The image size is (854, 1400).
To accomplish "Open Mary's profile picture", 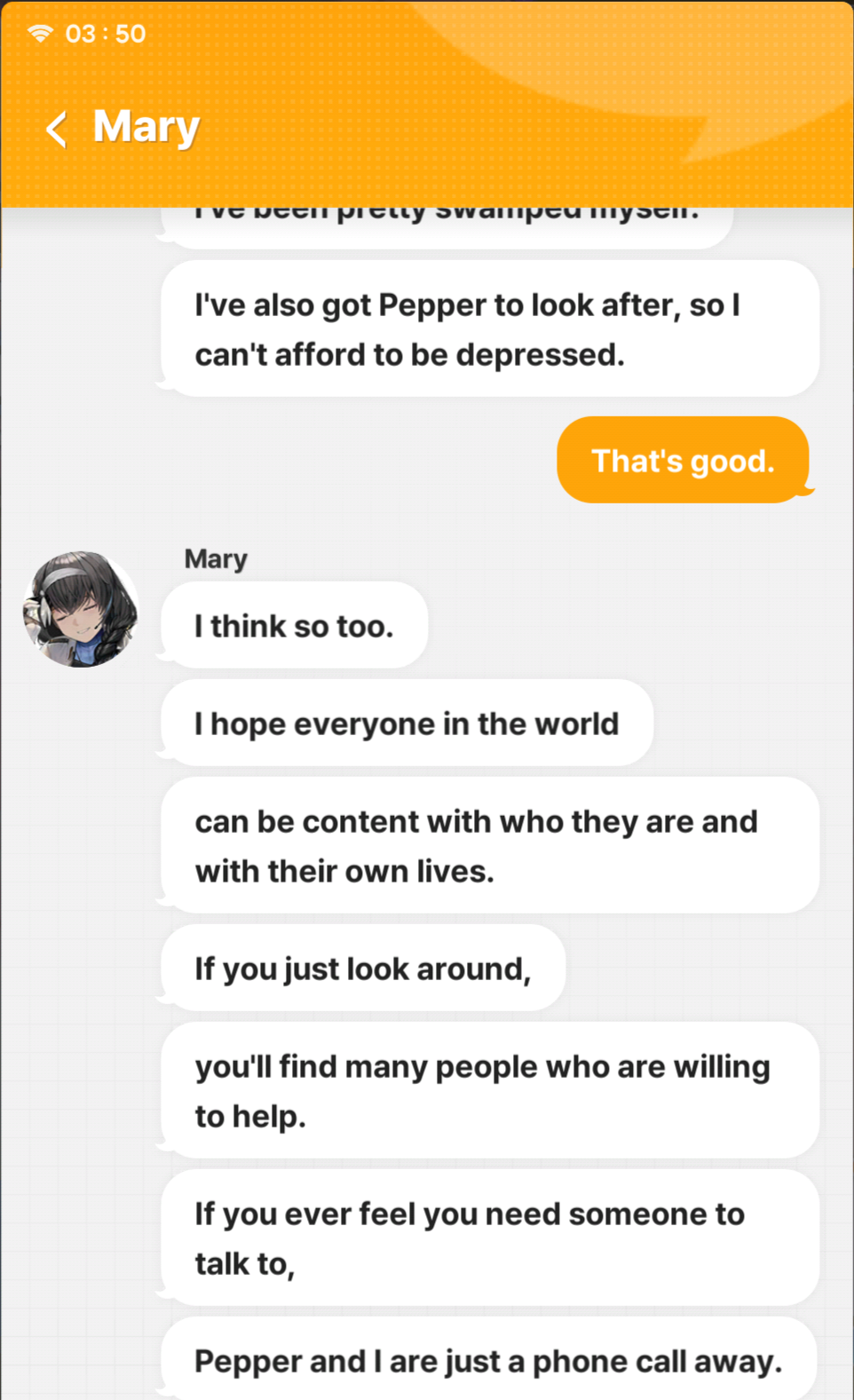I will 81,609.
